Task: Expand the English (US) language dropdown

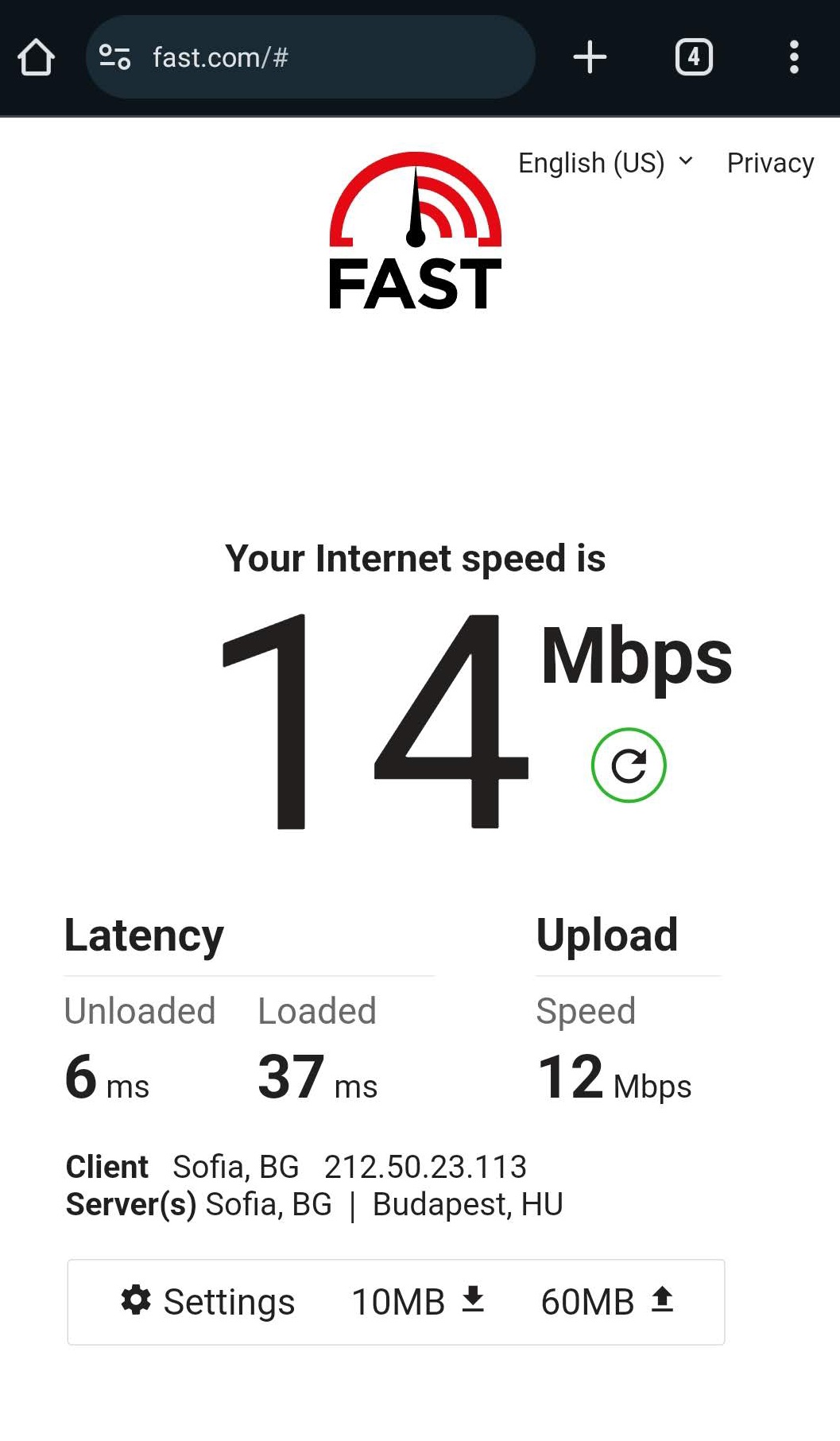Action: [606, 163]
